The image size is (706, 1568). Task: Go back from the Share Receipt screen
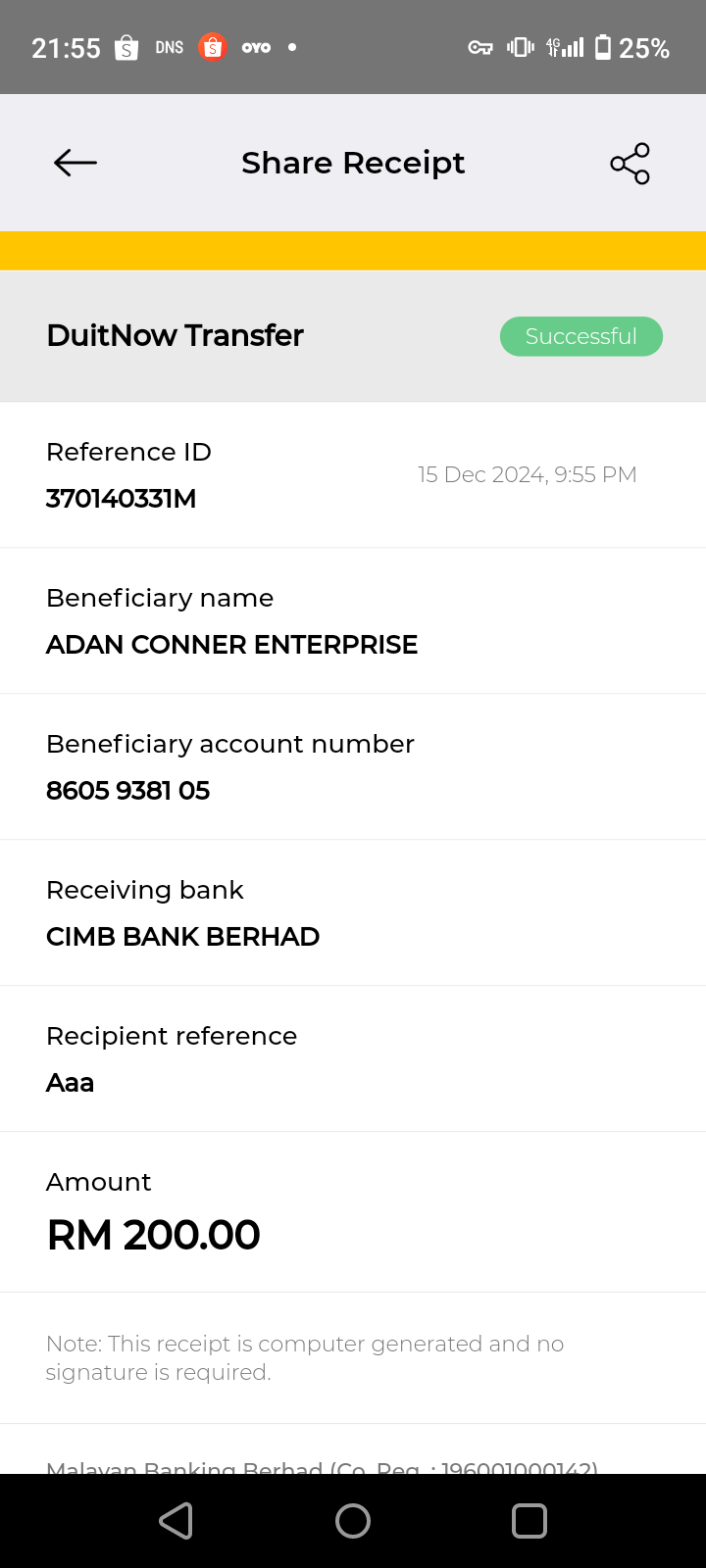76,163
